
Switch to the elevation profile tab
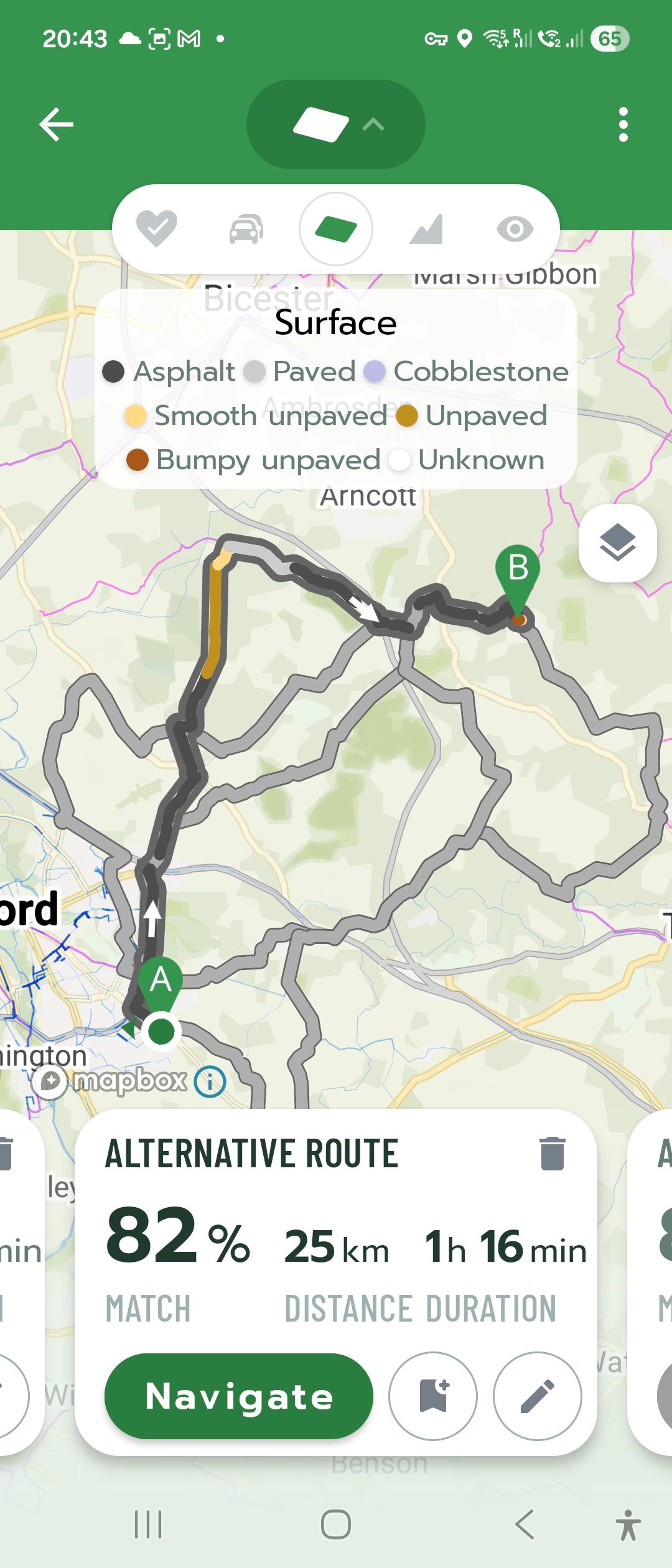click(x=426, y=229)
